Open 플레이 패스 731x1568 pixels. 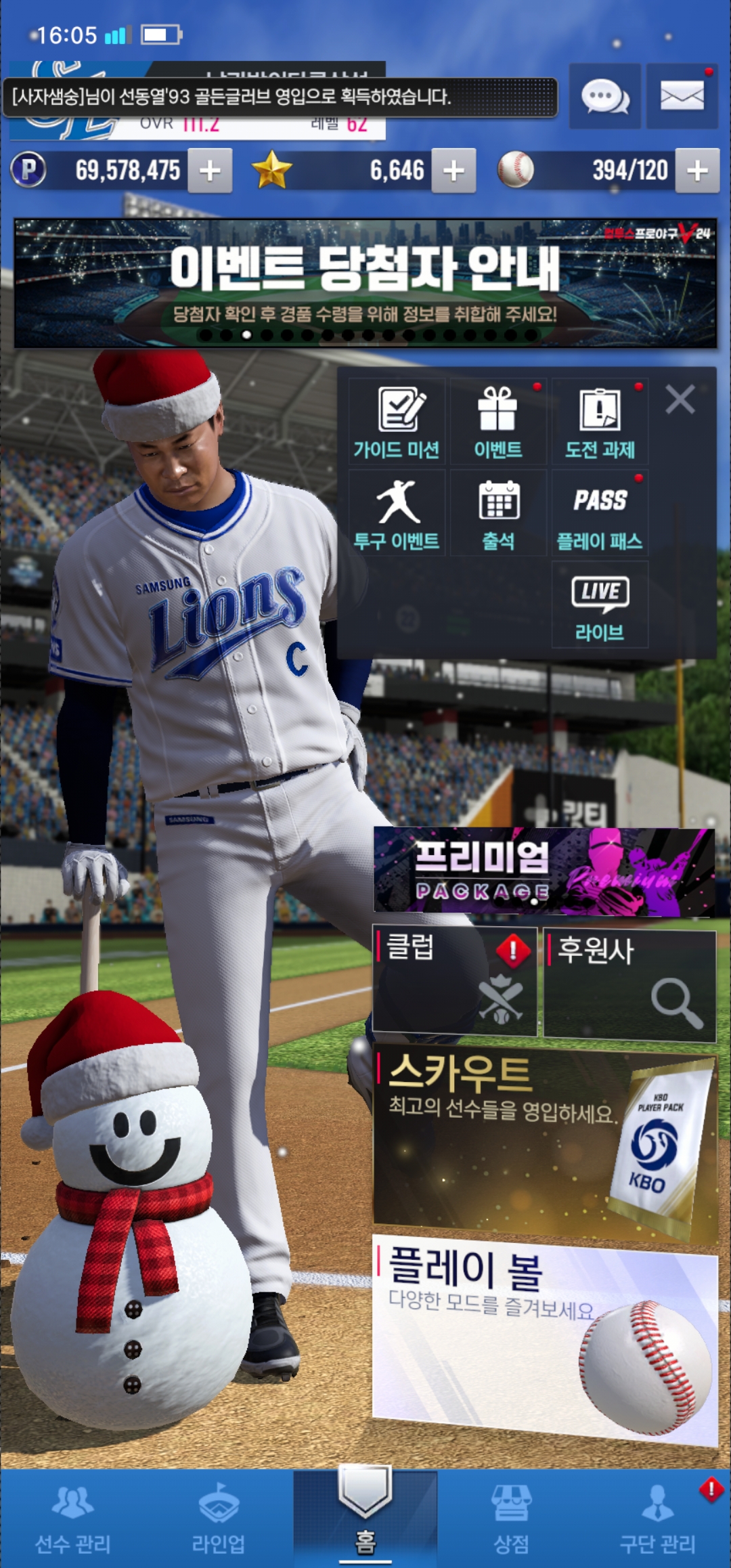point(600,513)
